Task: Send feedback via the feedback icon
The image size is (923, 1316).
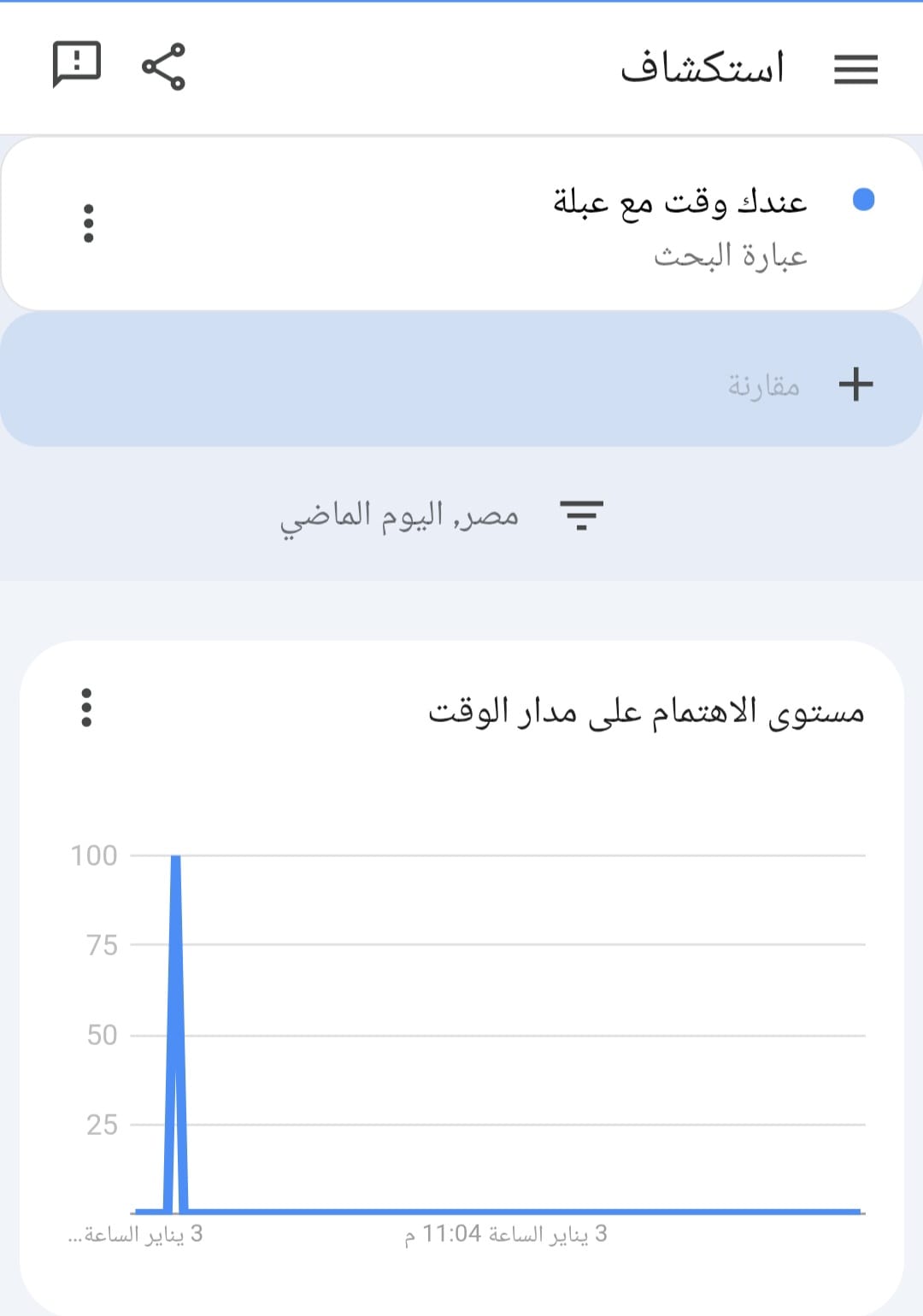Action: 77,64
